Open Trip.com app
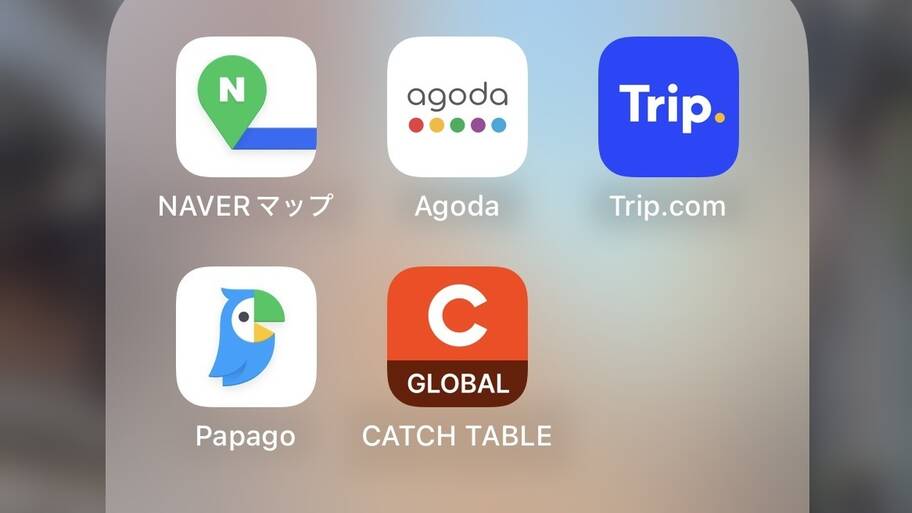The image size is (912, 513). click(x=668, y=107)
